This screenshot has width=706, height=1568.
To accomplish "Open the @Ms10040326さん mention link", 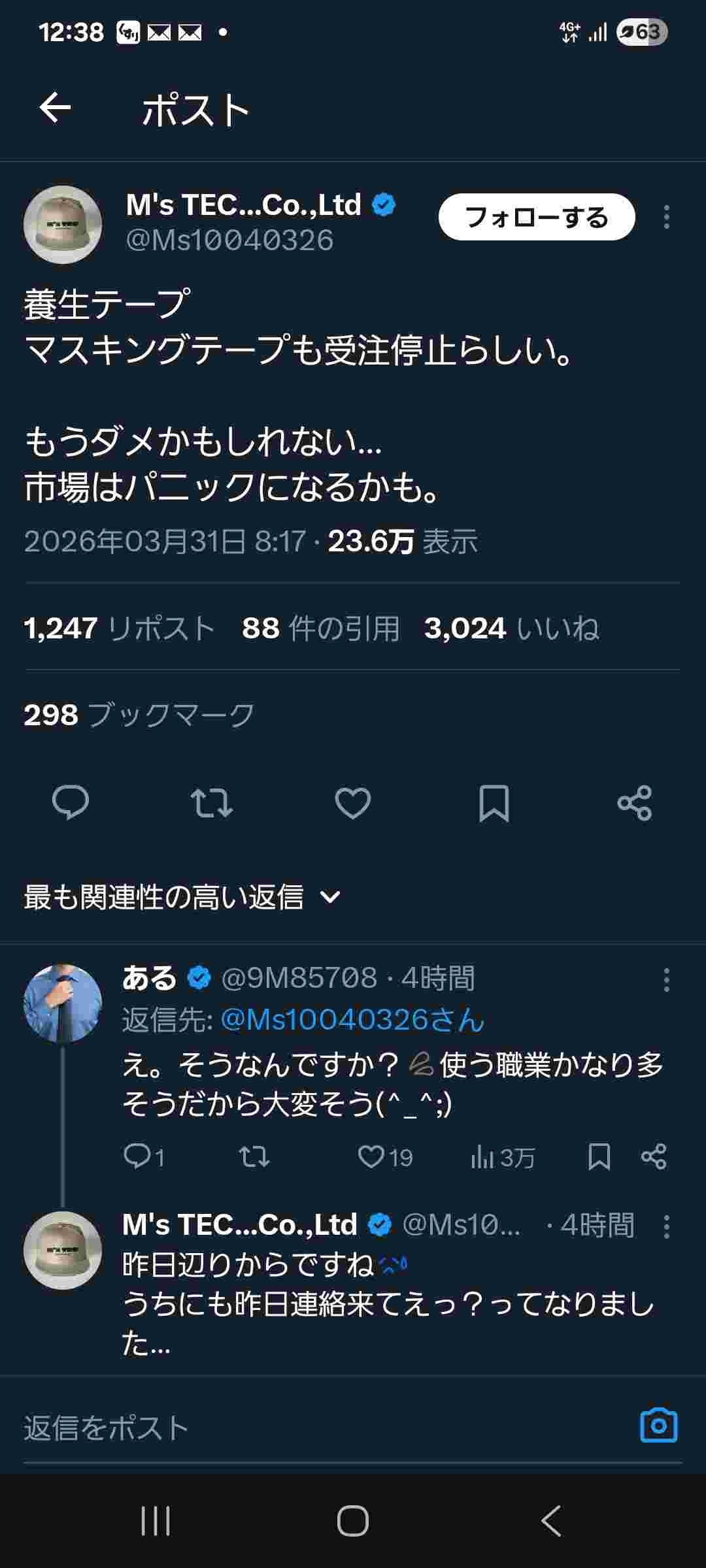I will pyautogui.click(x=352, y=1020).
